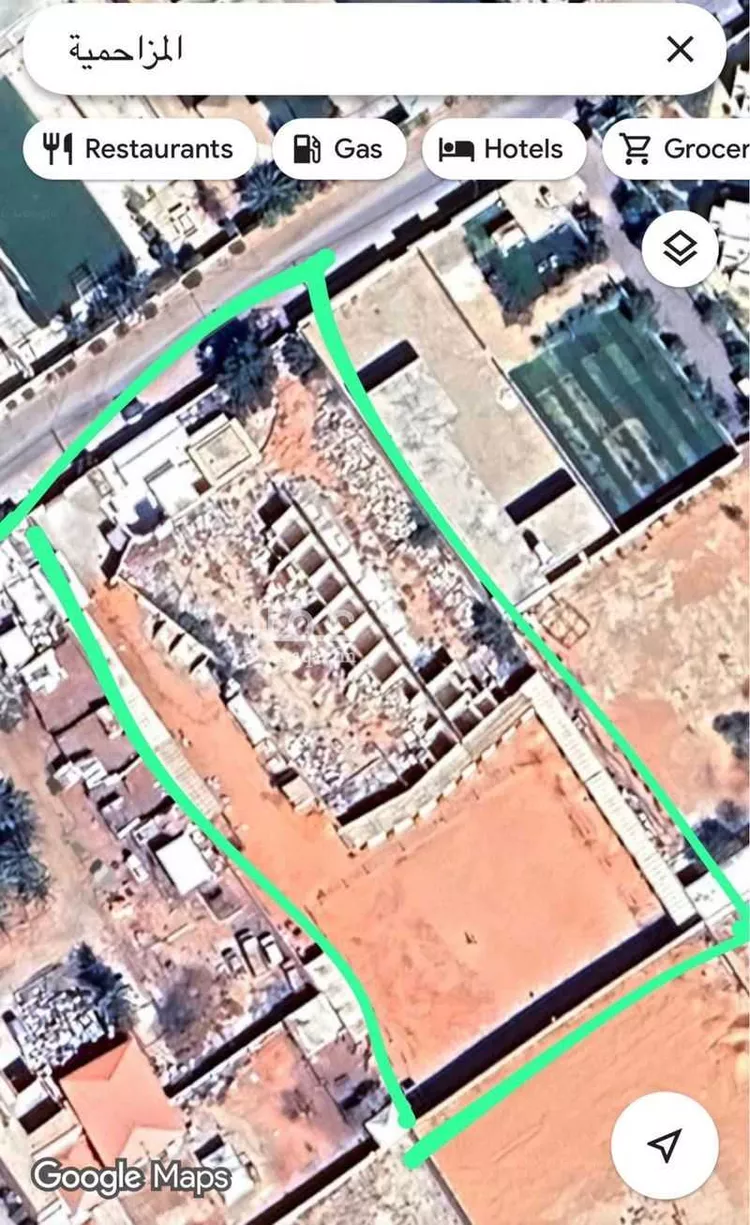Filter the map by Hotels
750x1225 pixels.
click(504, 149)
